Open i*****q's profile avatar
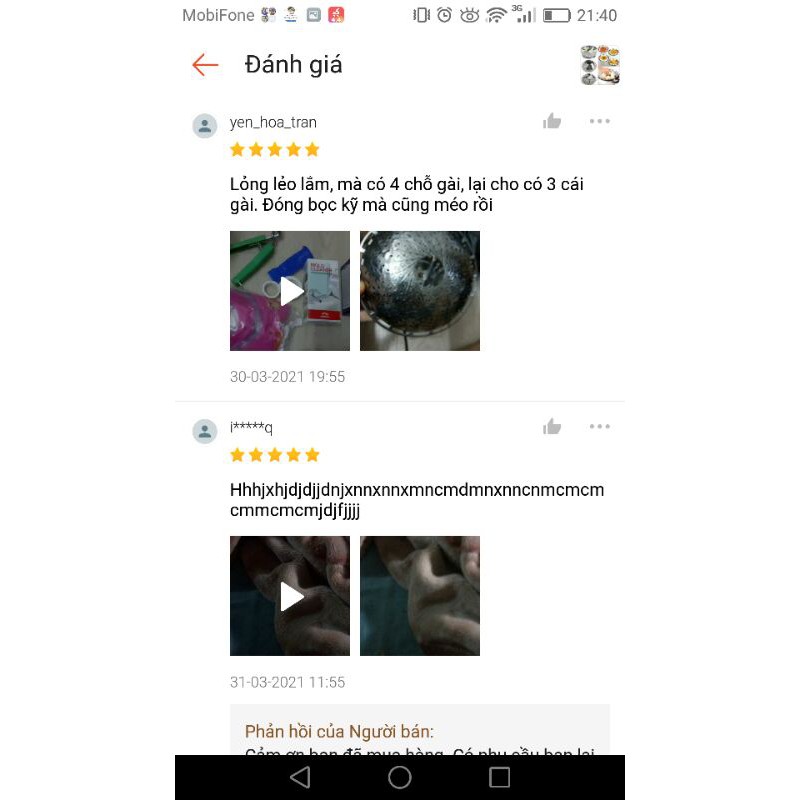The image size is (800, 800). (205, 431)
